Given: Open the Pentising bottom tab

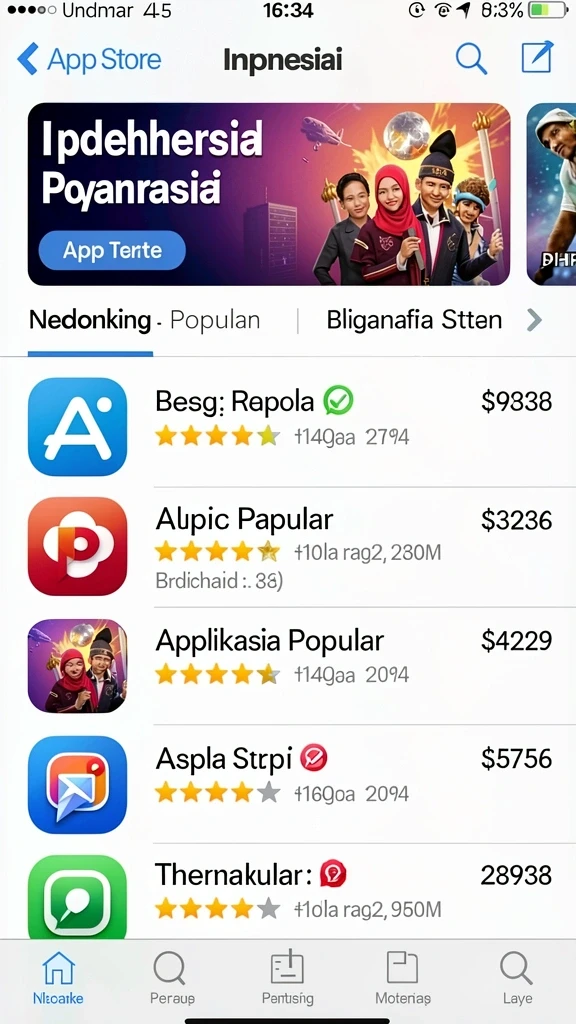Looking at the screenshot, I should (x=287, y=978).
